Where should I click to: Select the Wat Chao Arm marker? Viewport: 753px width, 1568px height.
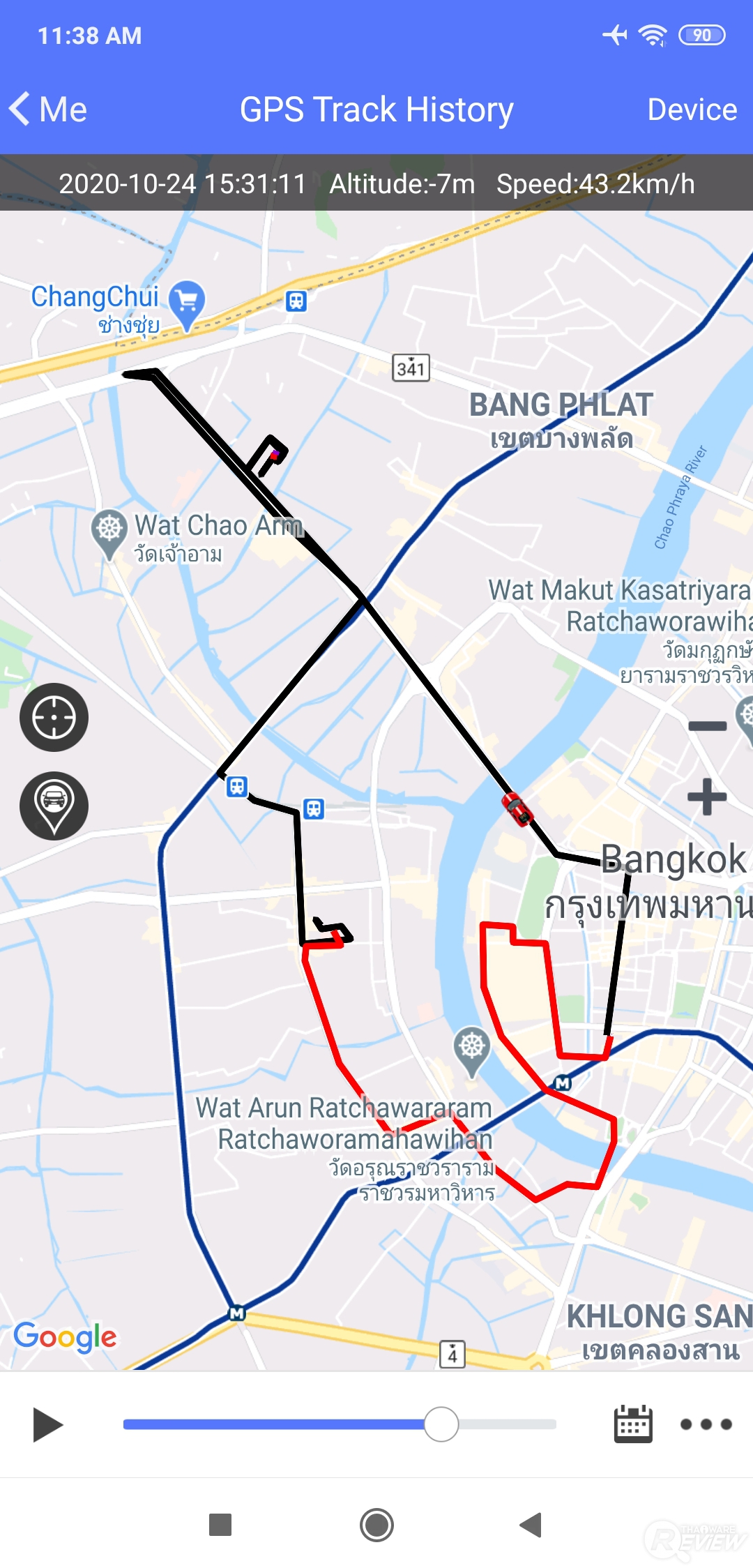coord(109,532)
